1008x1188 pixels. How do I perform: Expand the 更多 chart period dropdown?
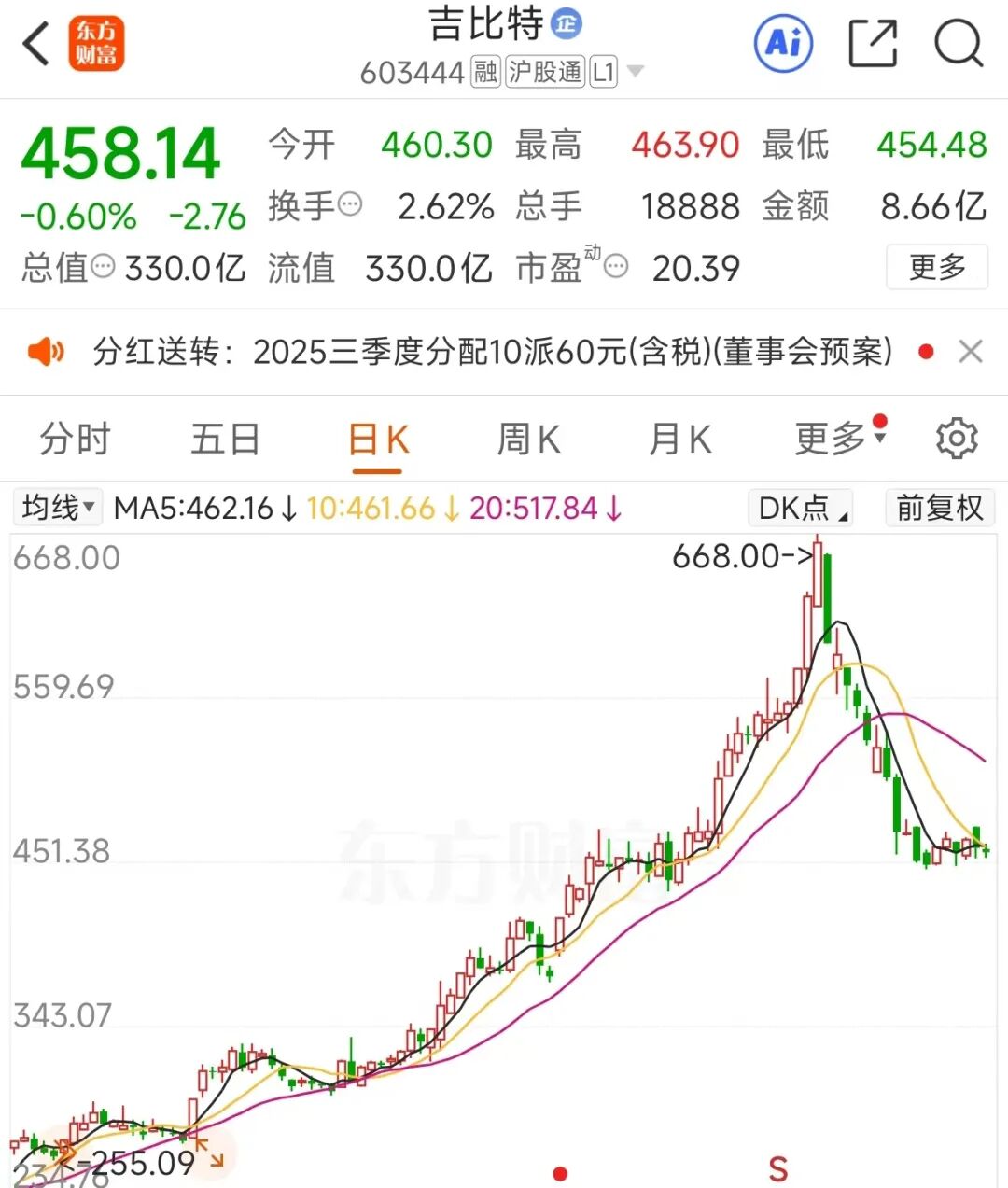pos(838,439)
